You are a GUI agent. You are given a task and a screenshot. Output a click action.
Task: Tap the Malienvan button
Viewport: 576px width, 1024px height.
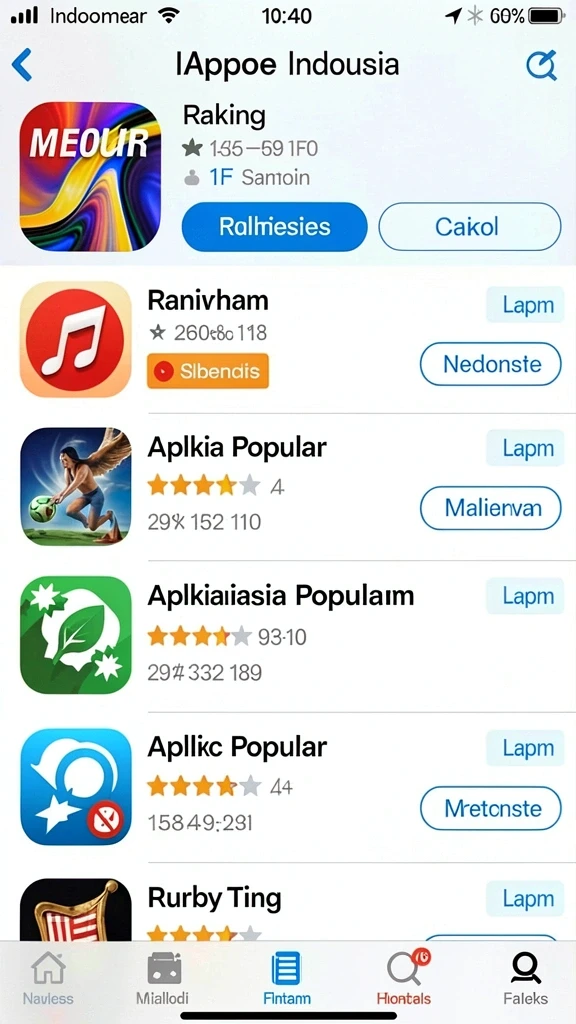[x=490, y=507]
